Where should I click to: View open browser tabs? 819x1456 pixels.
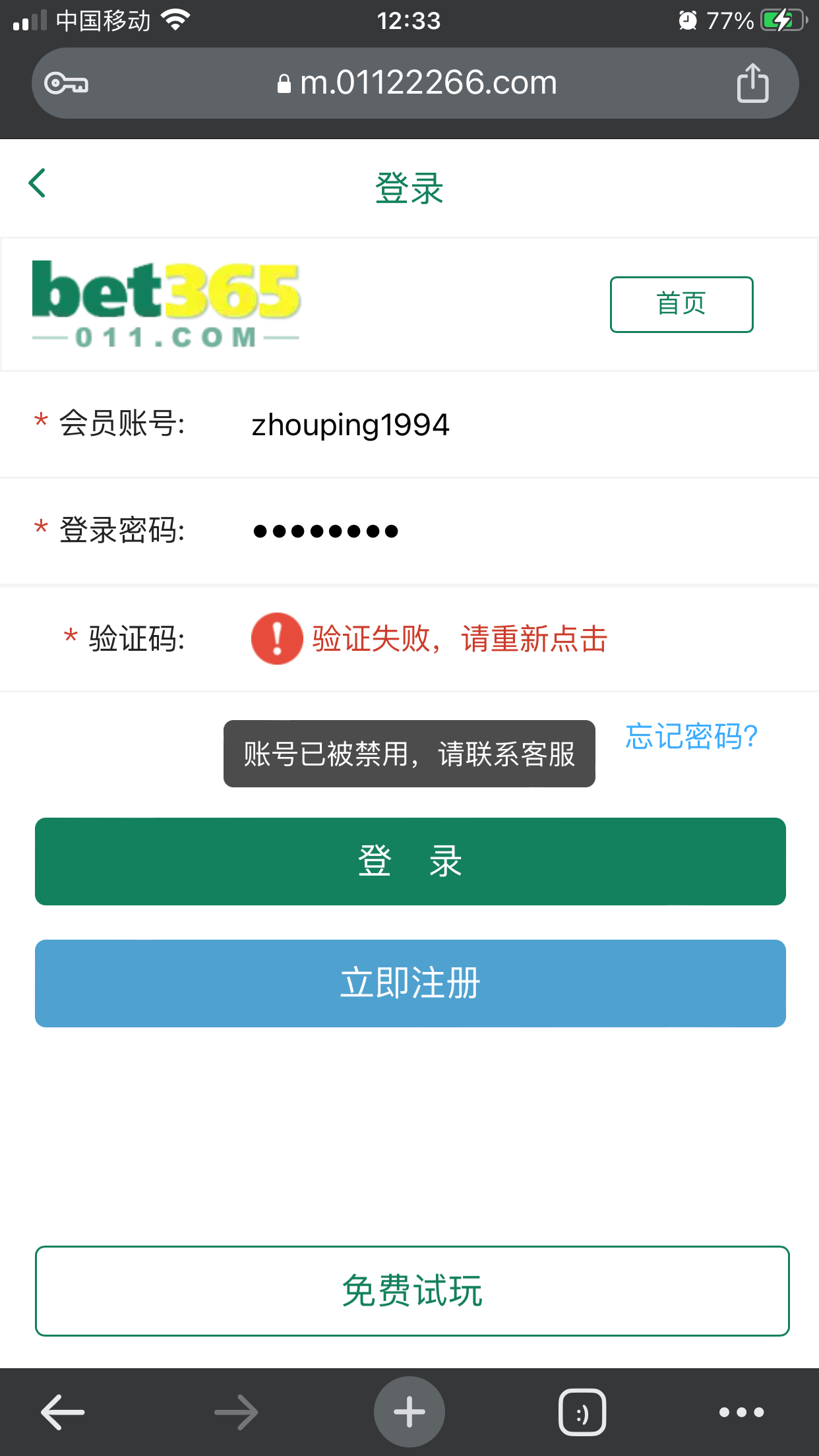click(582, 1412)
